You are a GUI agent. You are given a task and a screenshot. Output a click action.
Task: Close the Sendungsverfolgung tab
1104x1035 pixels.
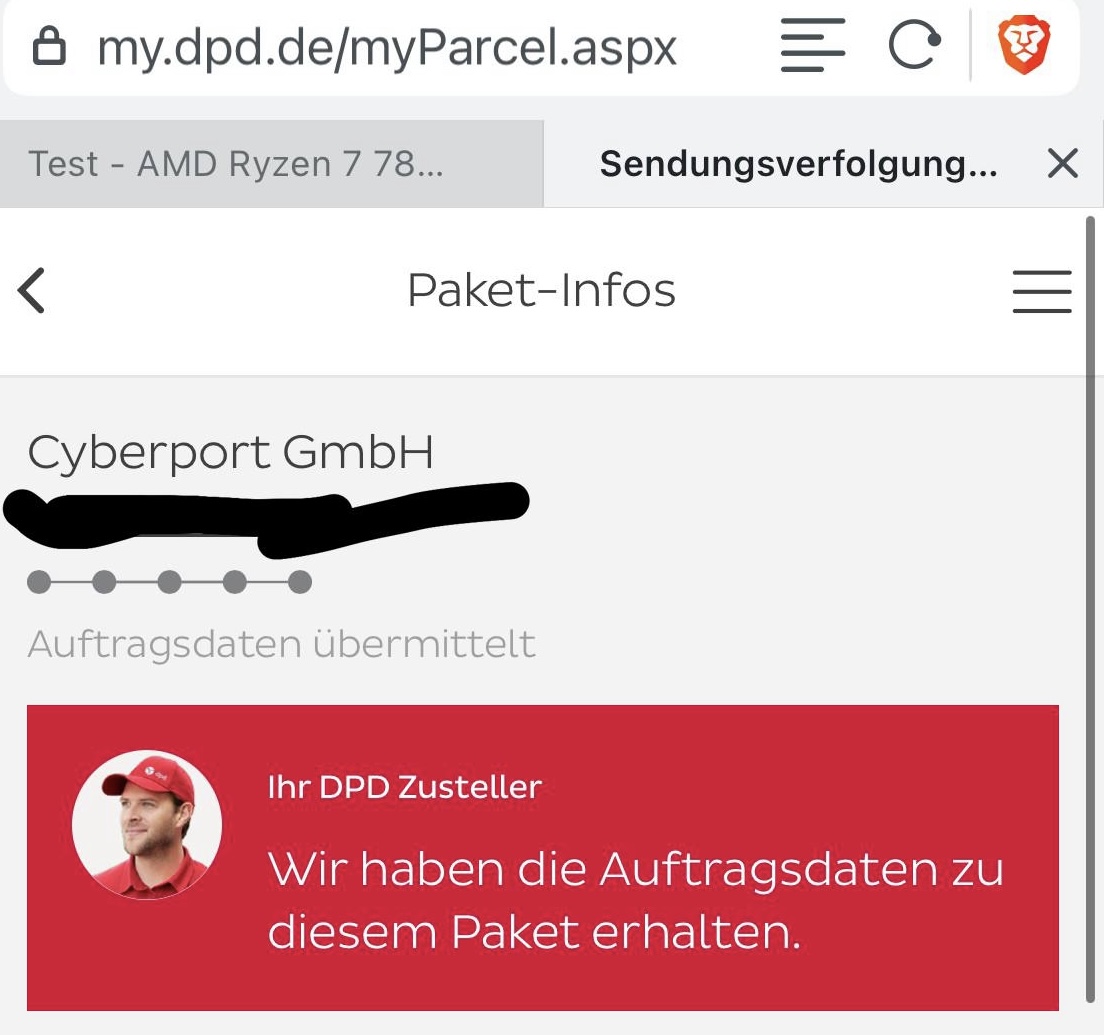pos(1062,164)
